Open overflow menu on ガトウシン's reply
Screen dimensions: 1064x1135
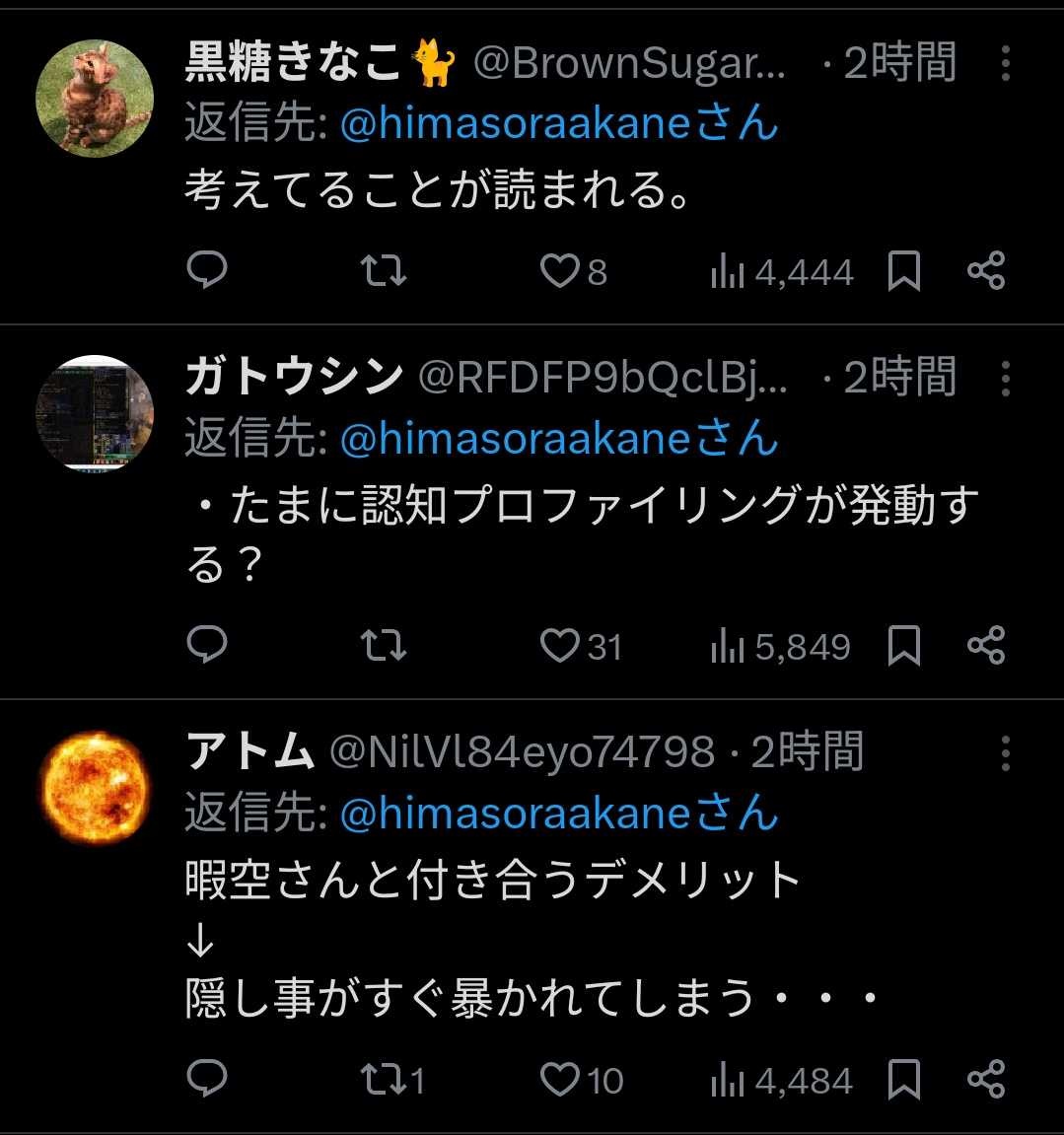point(1005,378)
